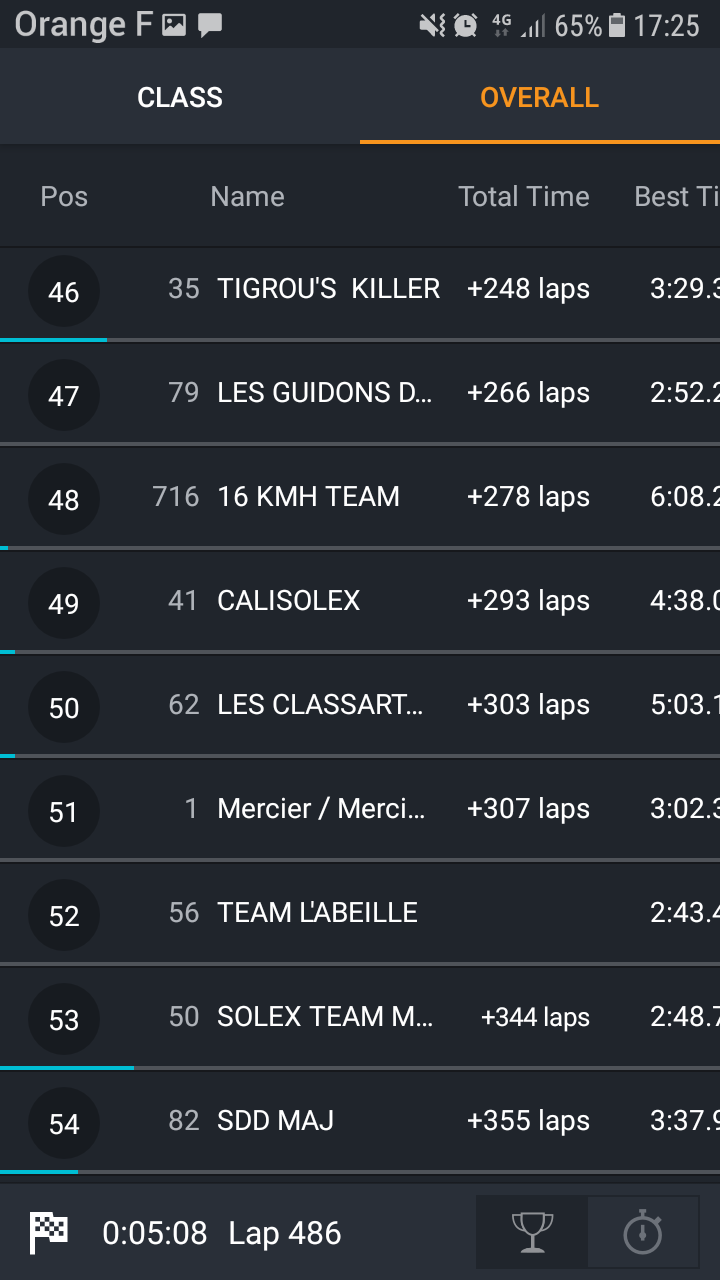The image size is (720, 1280).
Task: Select the OVERALL tab
Action: (x=539, y=98)
